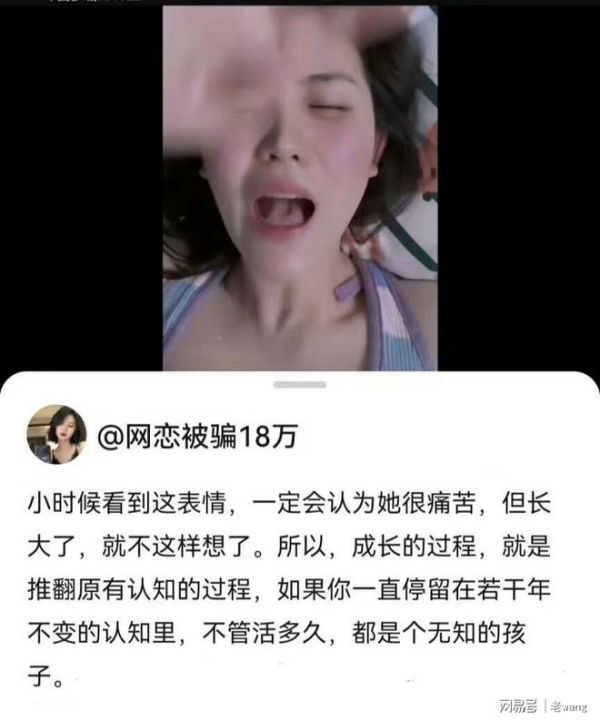Tap the comment sheet's grey handle bar

tap(300, 384)
